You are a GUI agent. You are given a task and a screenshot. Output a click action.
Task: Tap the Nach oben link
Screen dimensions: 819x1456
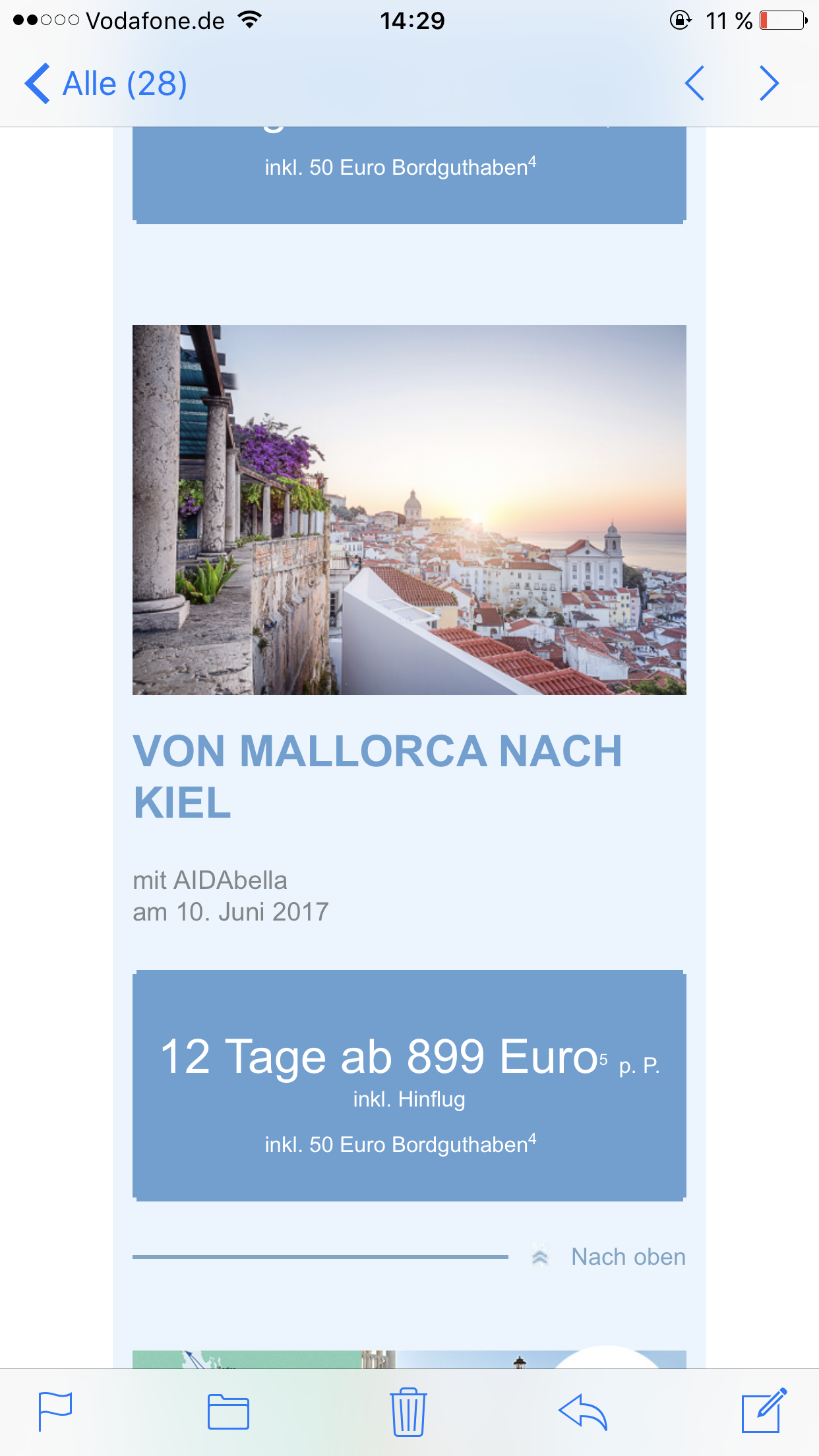point(628,1257)
